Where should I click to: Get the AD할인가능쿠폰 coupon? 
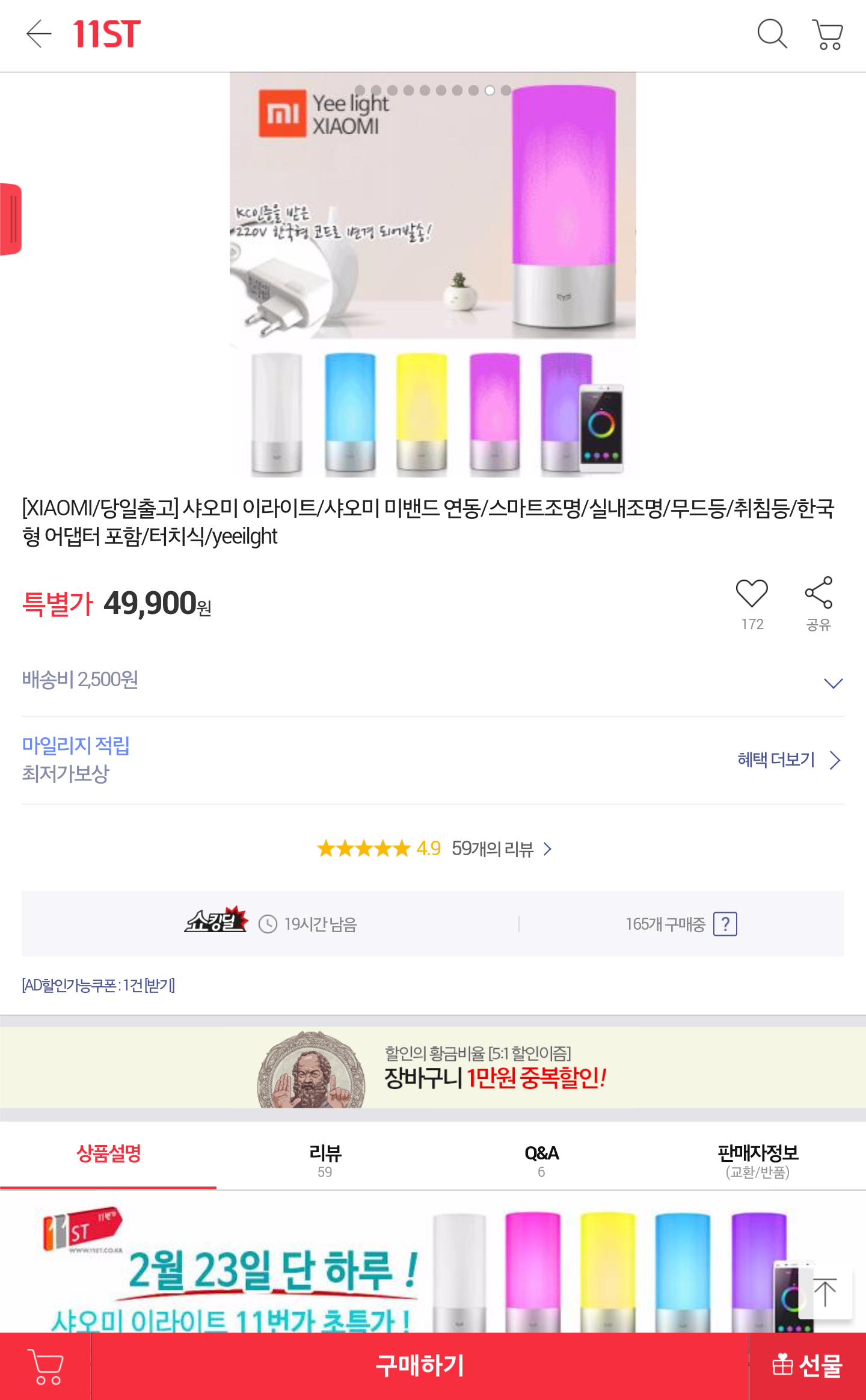[99, 985]
